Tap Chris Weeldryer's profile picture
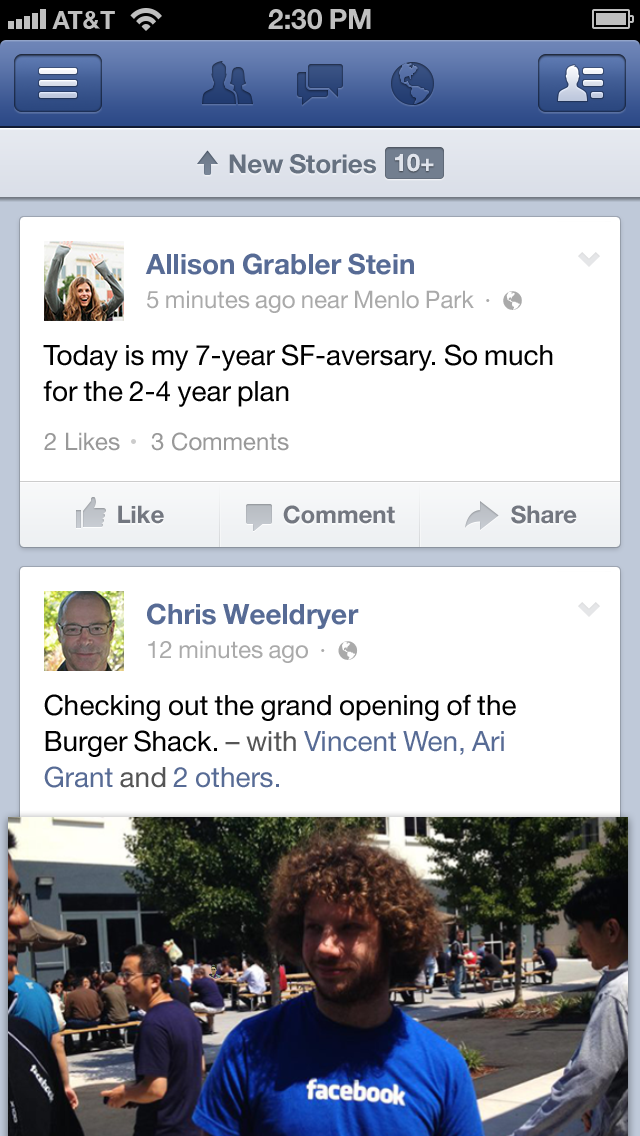Screen dimensions: 640x1136 coord(84,631)
